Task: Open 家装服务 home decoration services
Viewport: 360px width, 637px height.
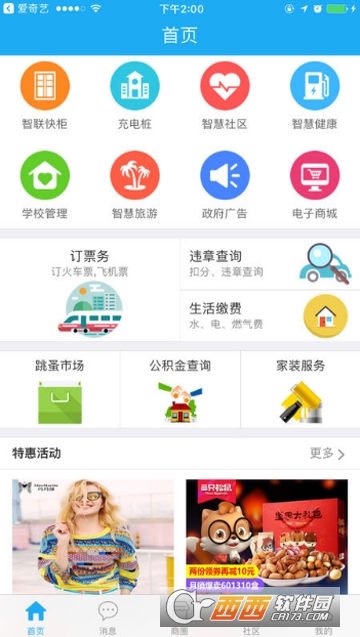Action: [x=301, y=389]
